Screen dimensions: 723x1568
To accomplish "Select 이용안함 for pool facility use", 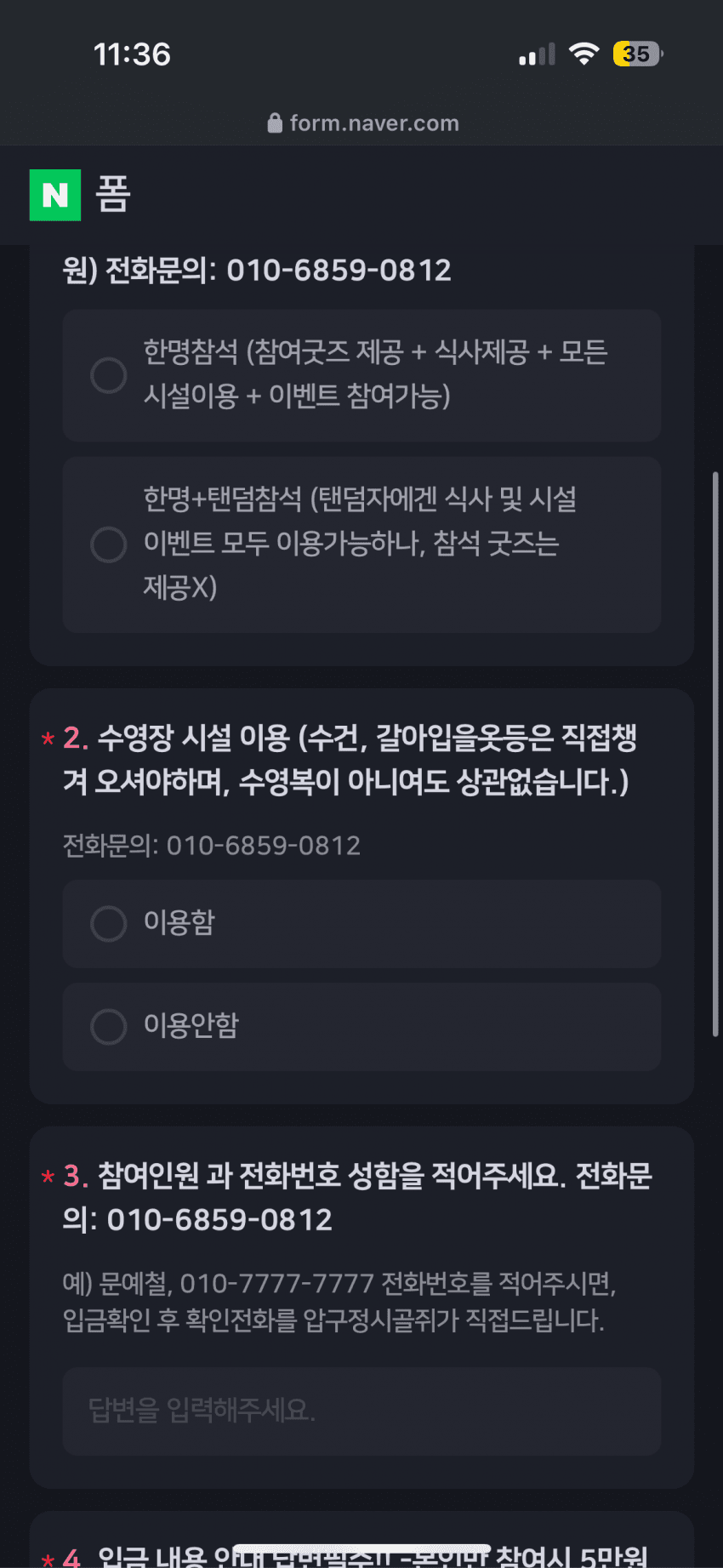I will point(109,1027).
